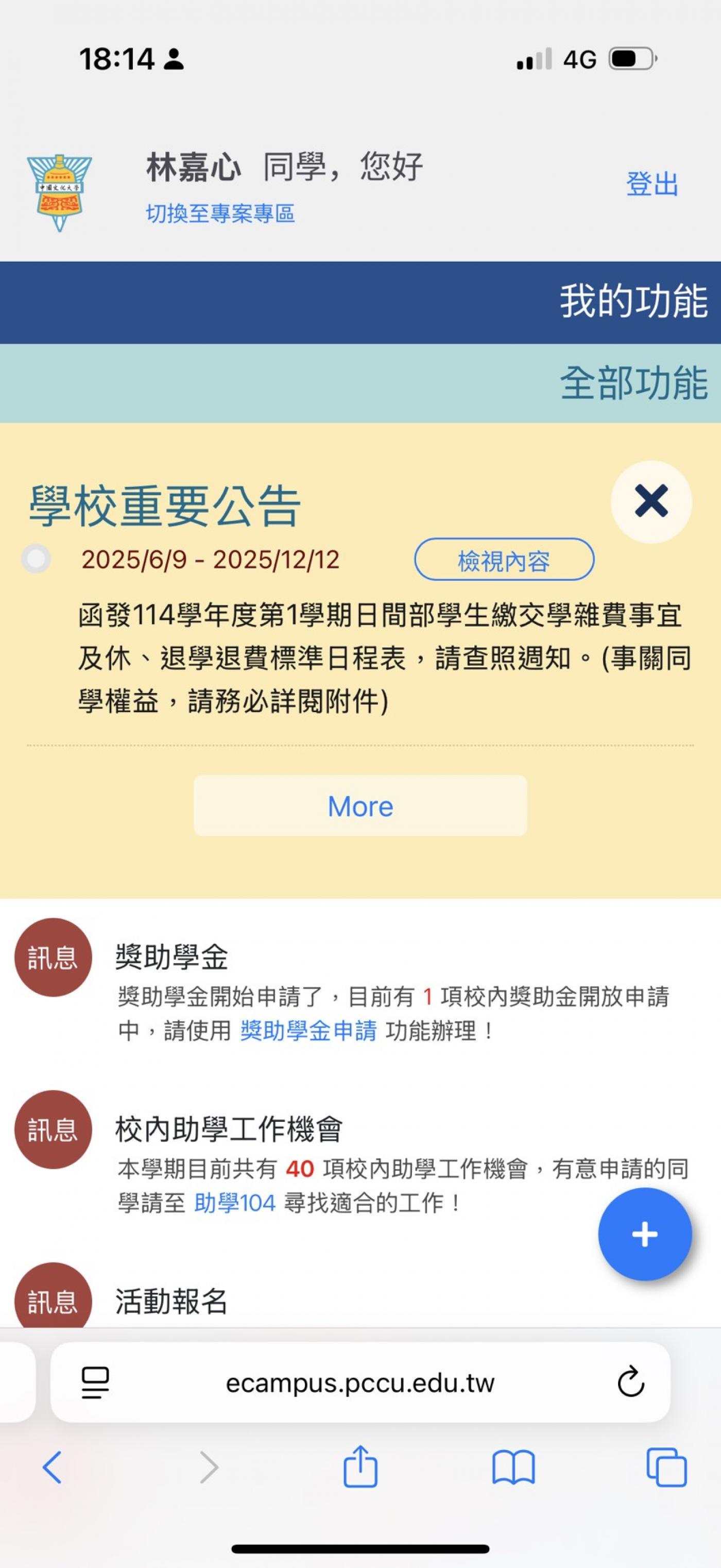This screenshot has height=1568, width=721.
Task: Tap the ecampus.pccu.edu.tw address field
Action: coord(360,1384)
